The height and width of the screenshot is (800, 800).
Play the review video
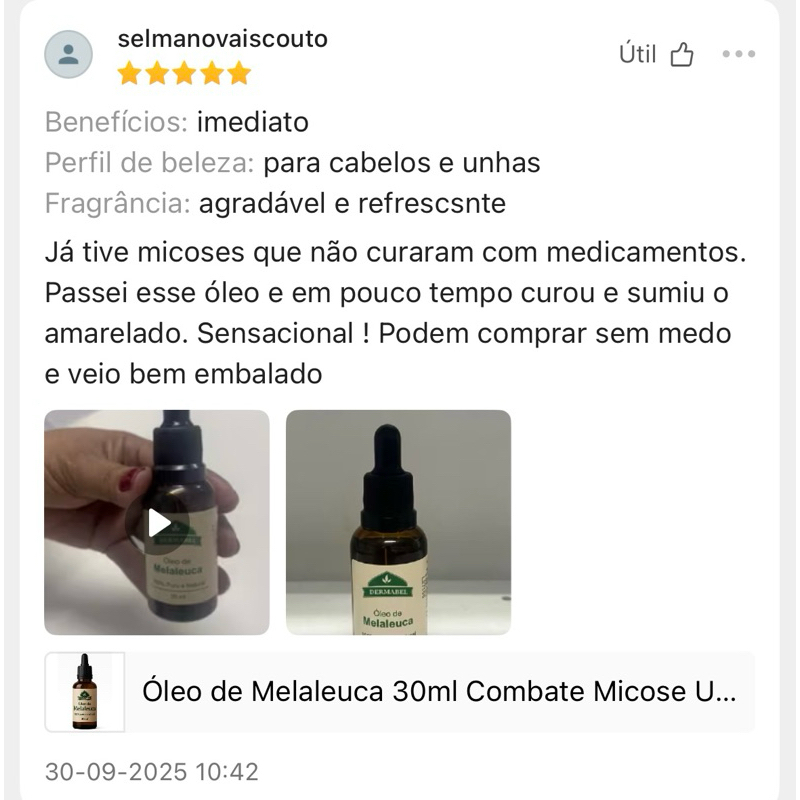[x=158, y=522]
